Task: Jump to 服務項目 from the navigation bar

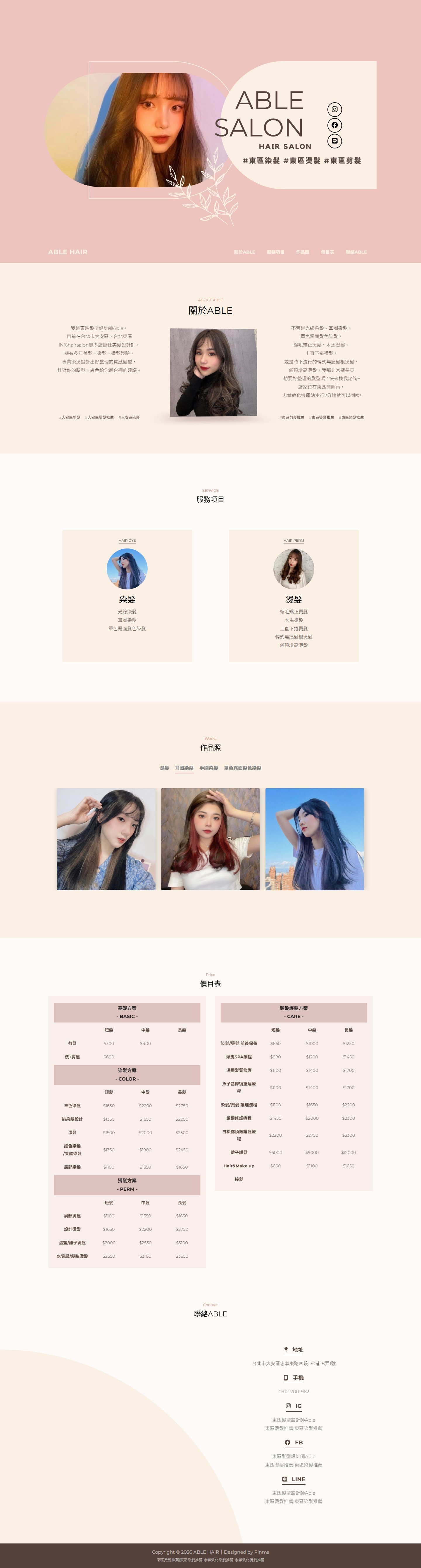Action: pos(275,252)
